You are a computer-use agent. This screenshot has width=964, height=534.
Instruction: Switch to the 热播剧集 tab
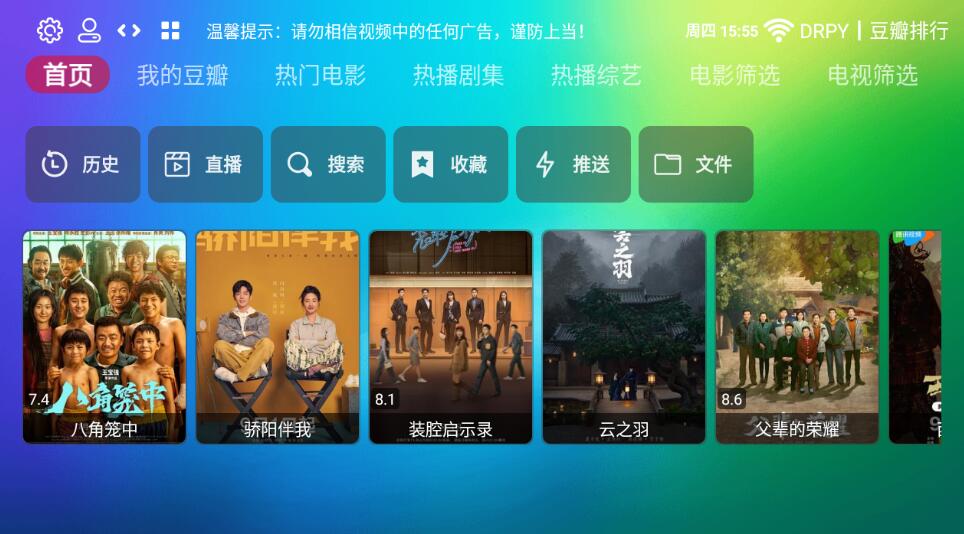coord(458,75)
